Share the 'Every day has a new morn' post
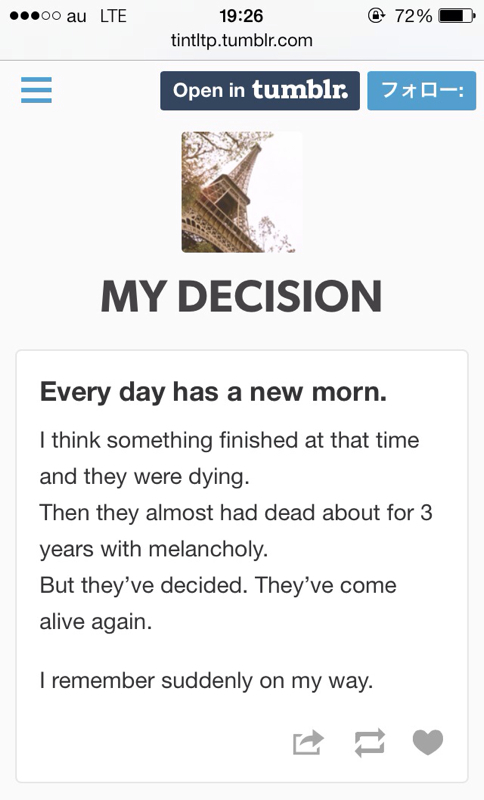The width and height of the screenshot is (484, 800). coord(308,743)
